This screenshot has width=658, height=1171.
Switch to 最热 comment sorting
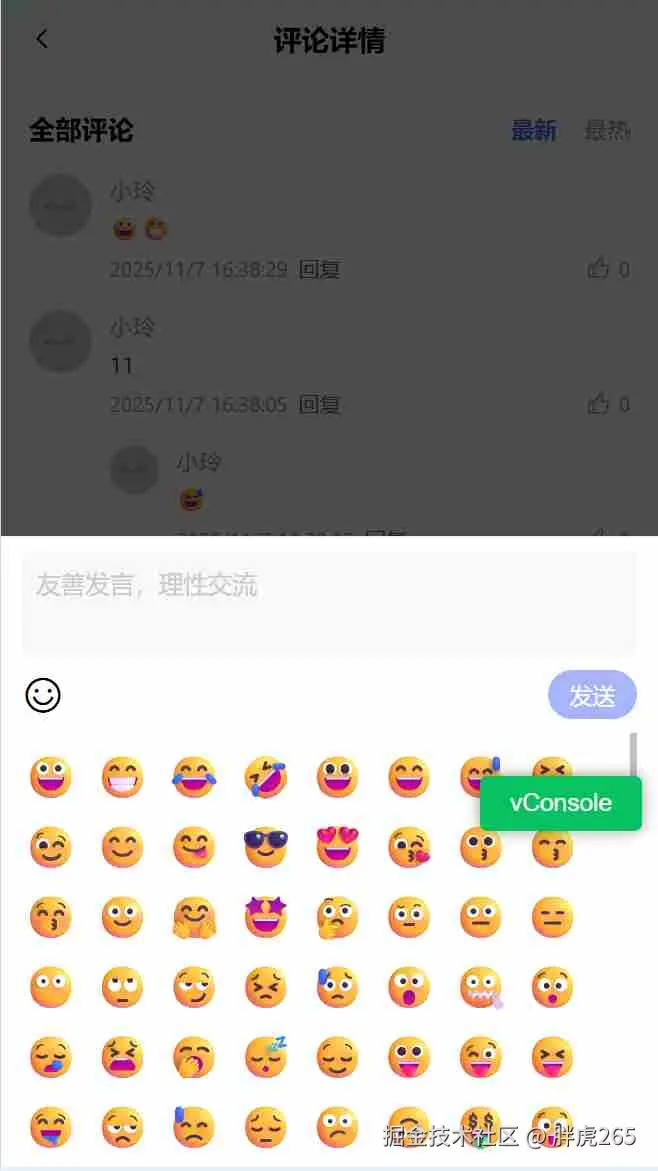(607, 131)
